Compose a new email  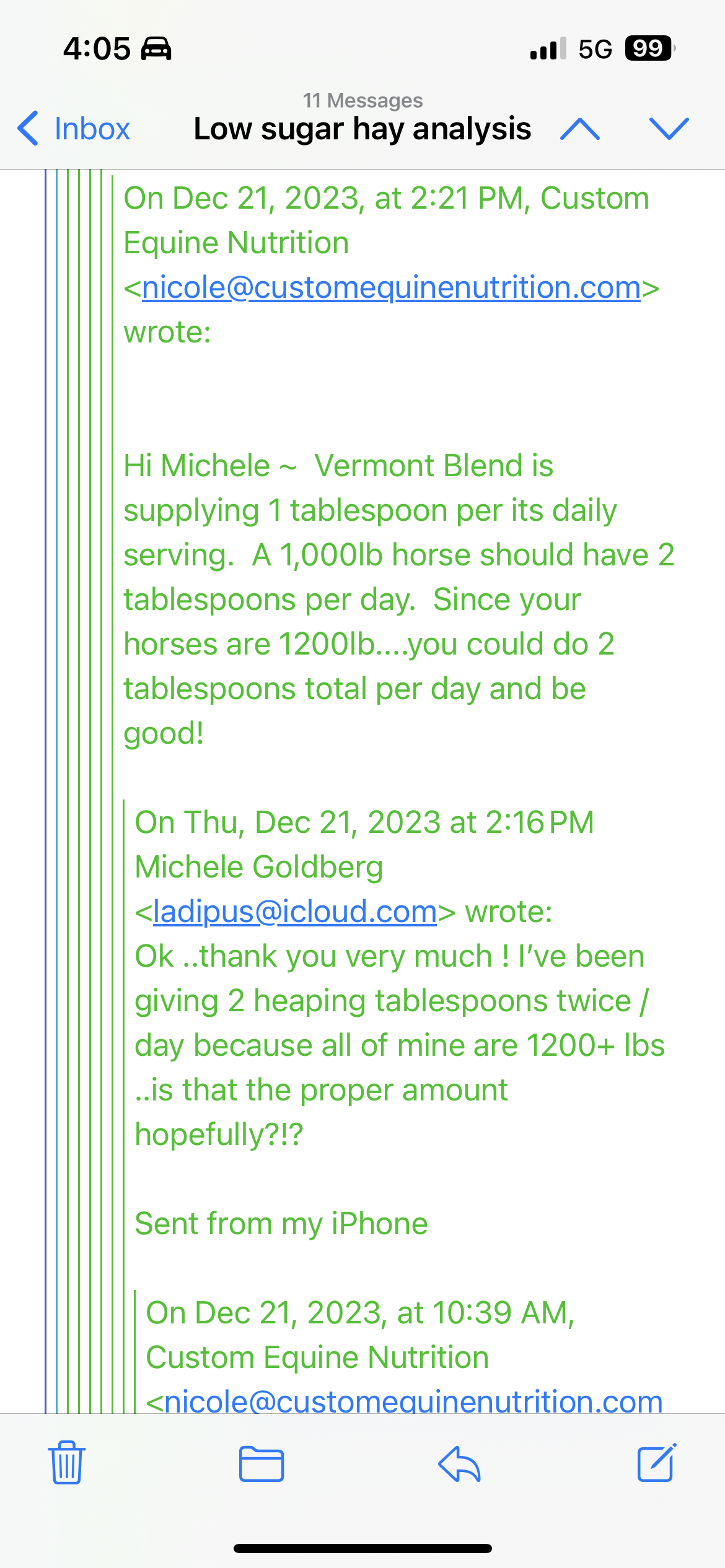coord(657,1463)
